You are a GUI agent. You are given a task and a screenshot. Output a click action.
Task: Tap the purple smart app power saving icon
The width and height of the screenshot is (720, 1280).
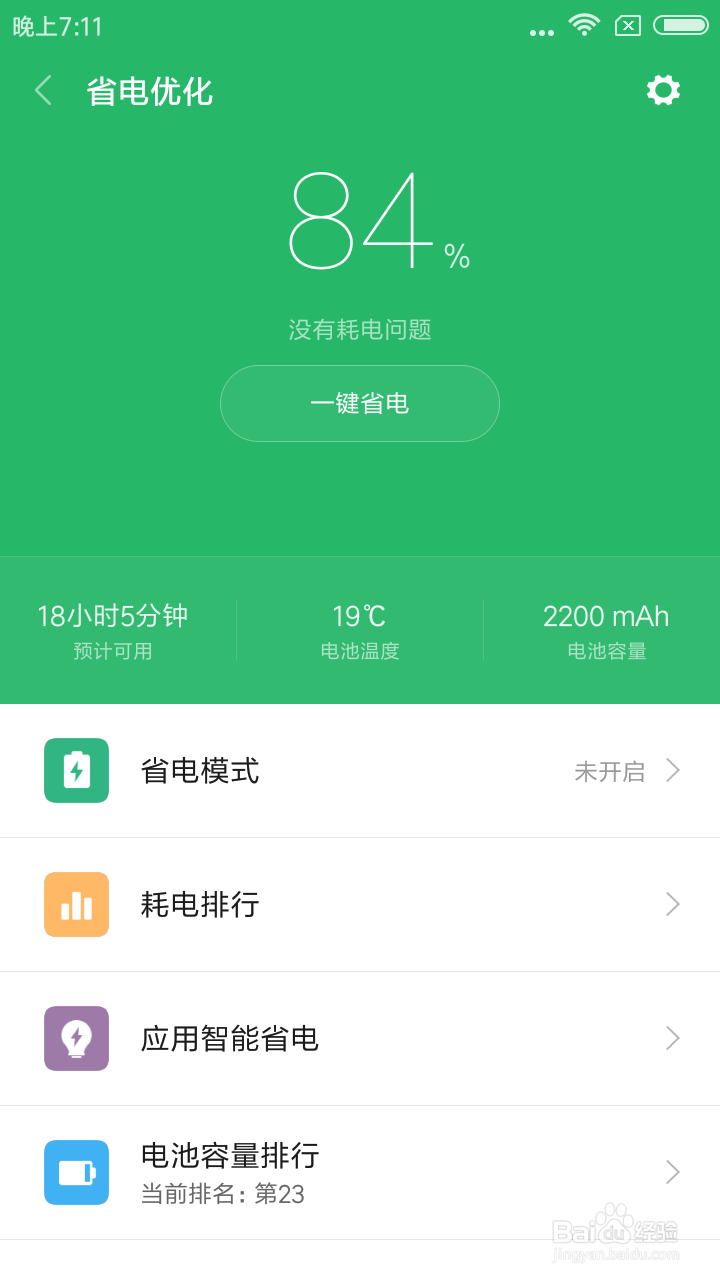[x=76, y=1038]
